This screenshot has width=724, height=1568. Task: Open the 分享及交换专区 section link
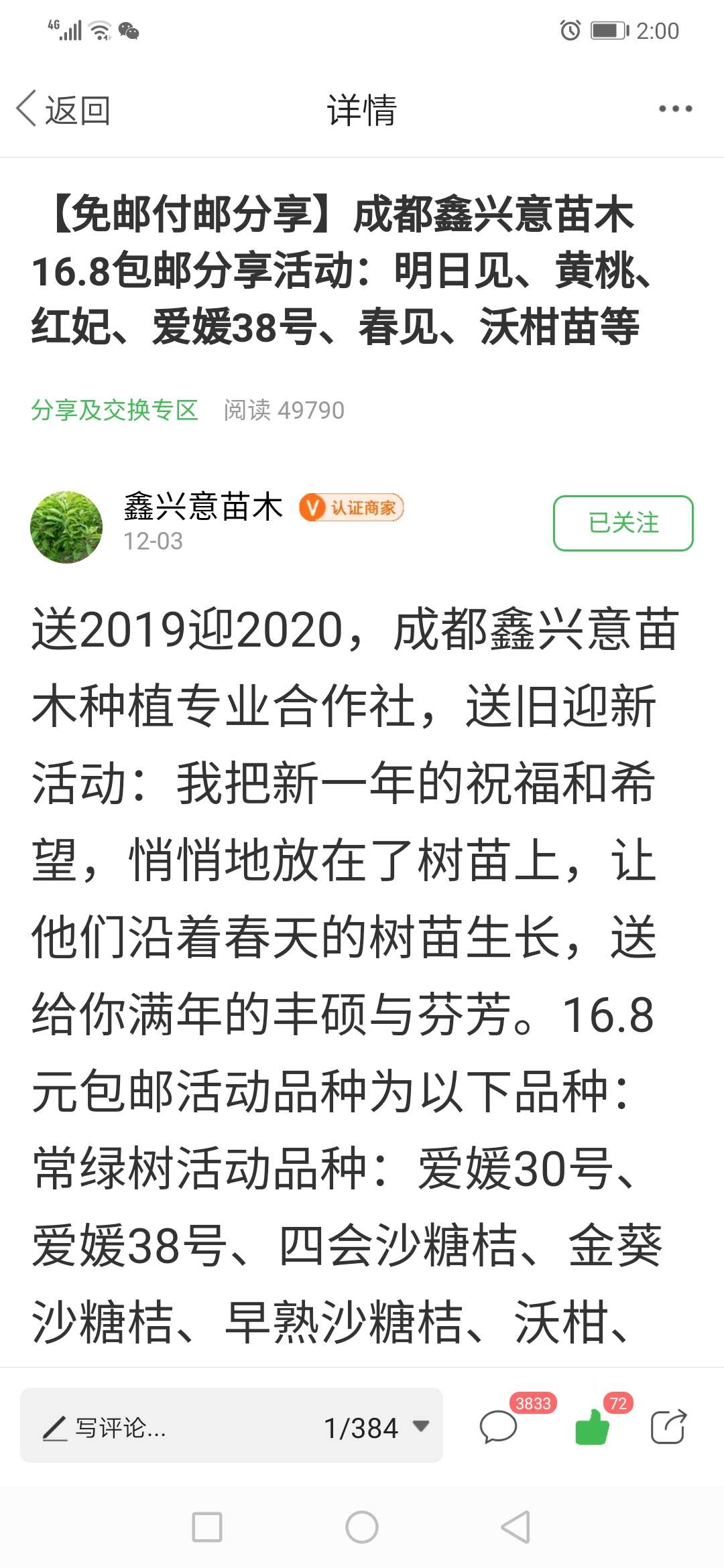coord(115,409)
